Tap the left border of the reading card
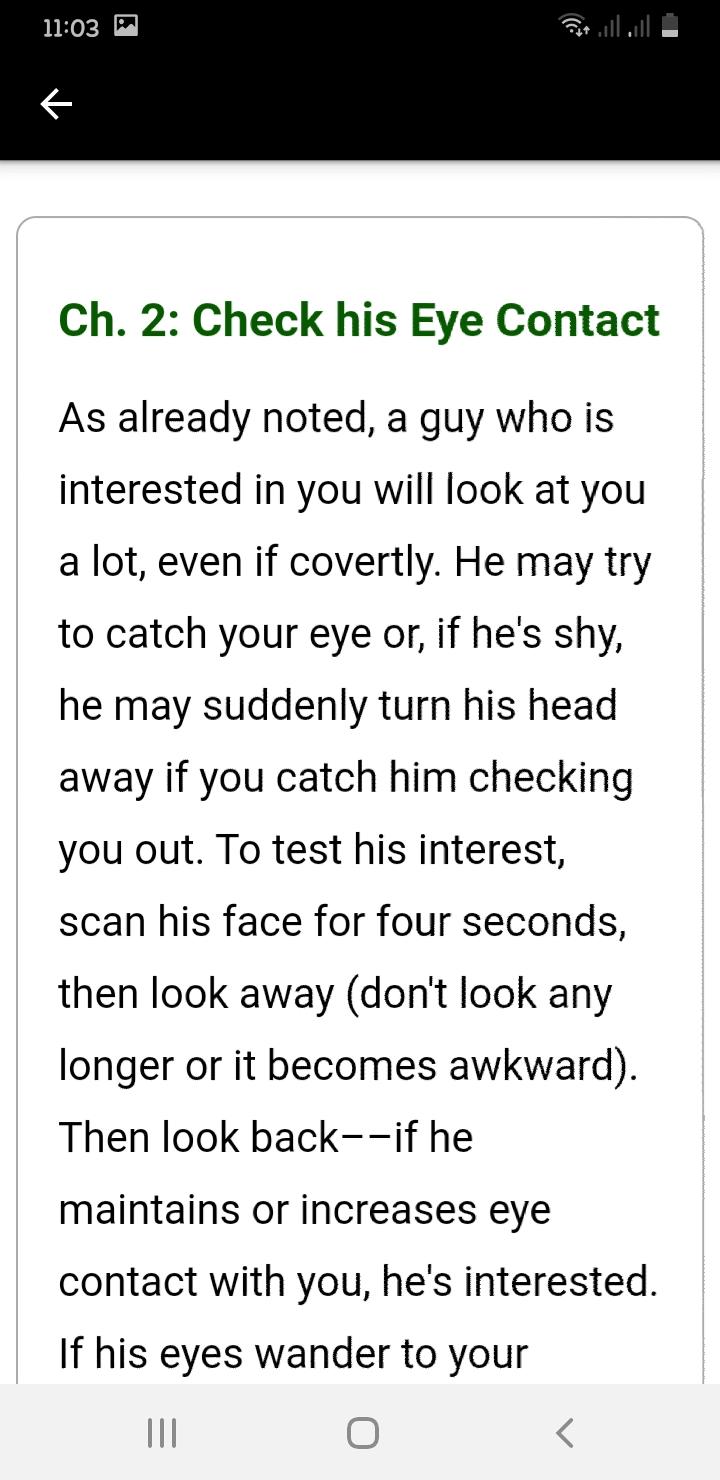The image size is (720, 1480). click(x=19, y=800)
